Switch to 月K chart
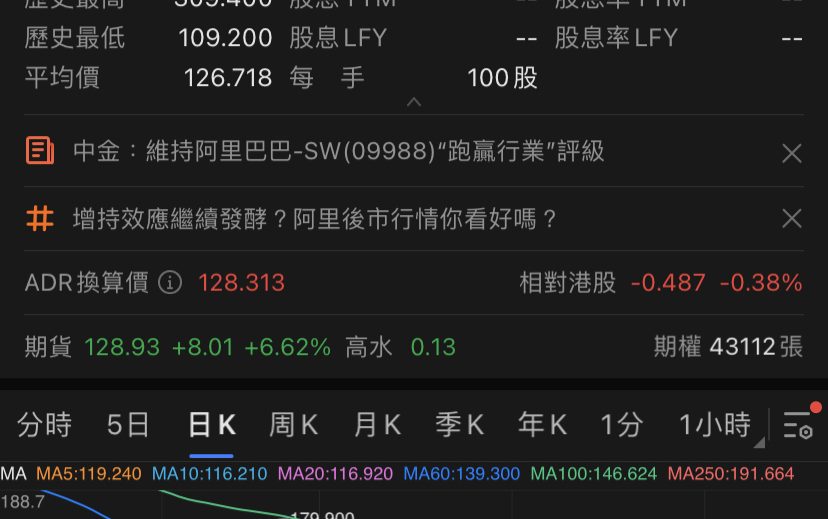This screenshot has width=828, height=519. [x=377, y=425]
